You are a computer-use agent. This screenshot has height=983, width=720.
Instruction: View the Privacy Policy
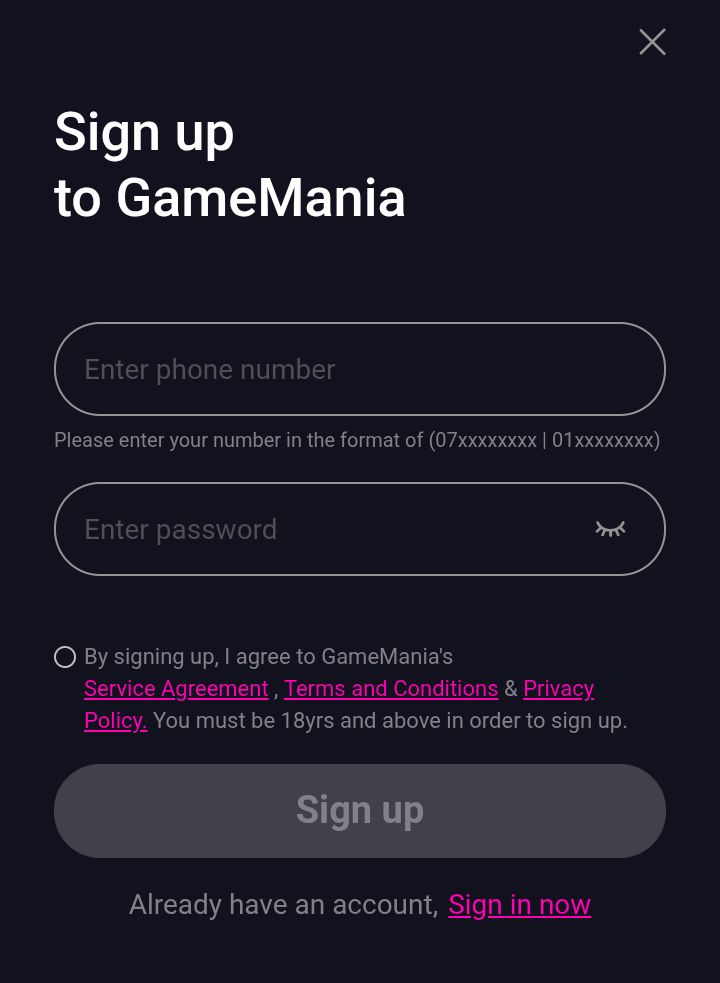558,689
